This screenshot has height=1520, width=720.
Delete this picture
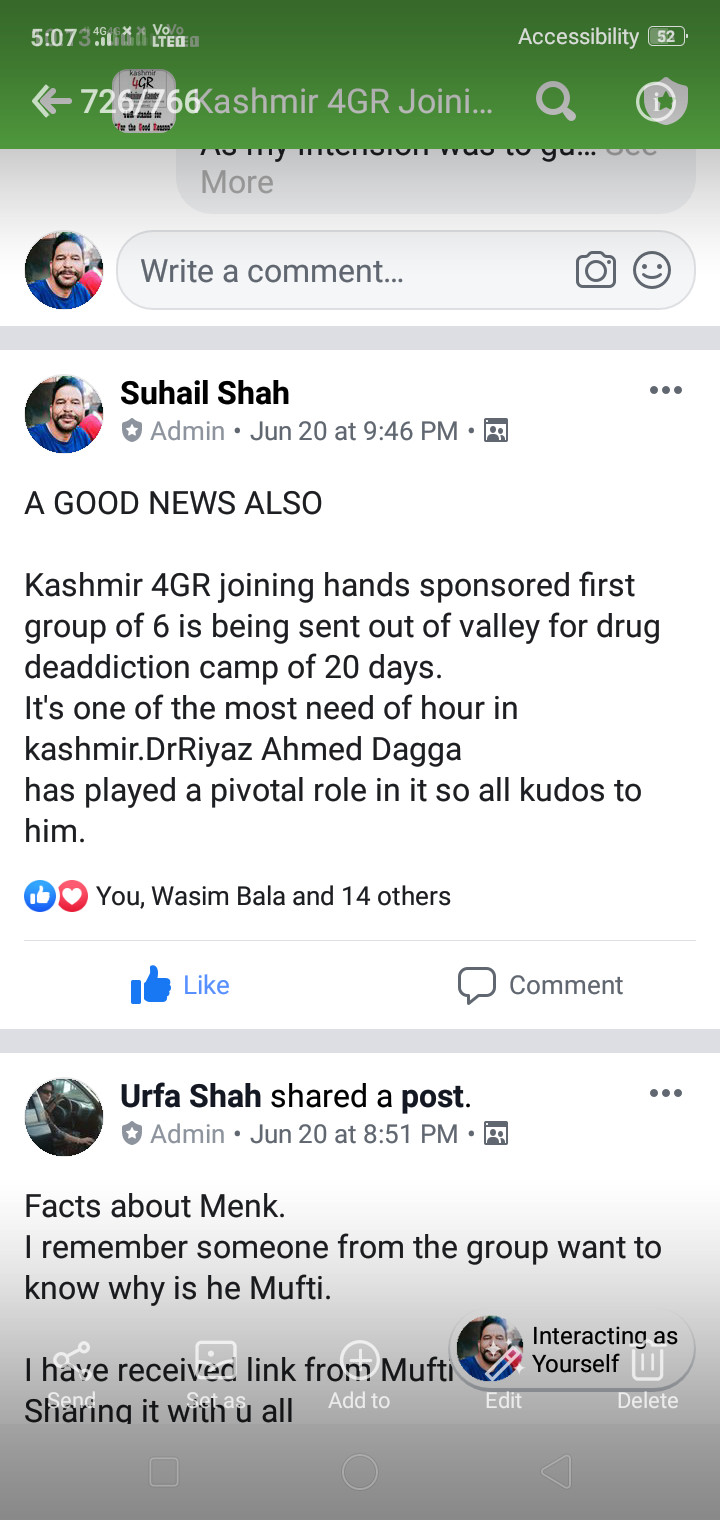click(x=647, y=1375)
